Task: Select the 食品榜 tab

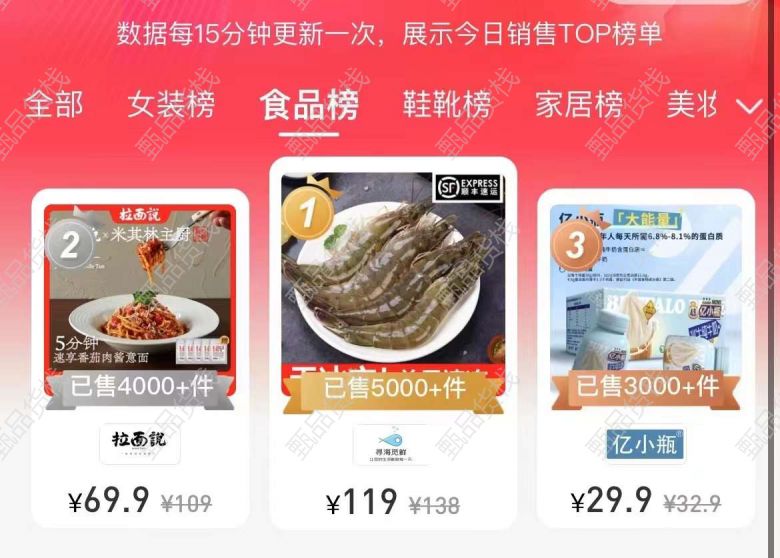Action: click(308, 105)
